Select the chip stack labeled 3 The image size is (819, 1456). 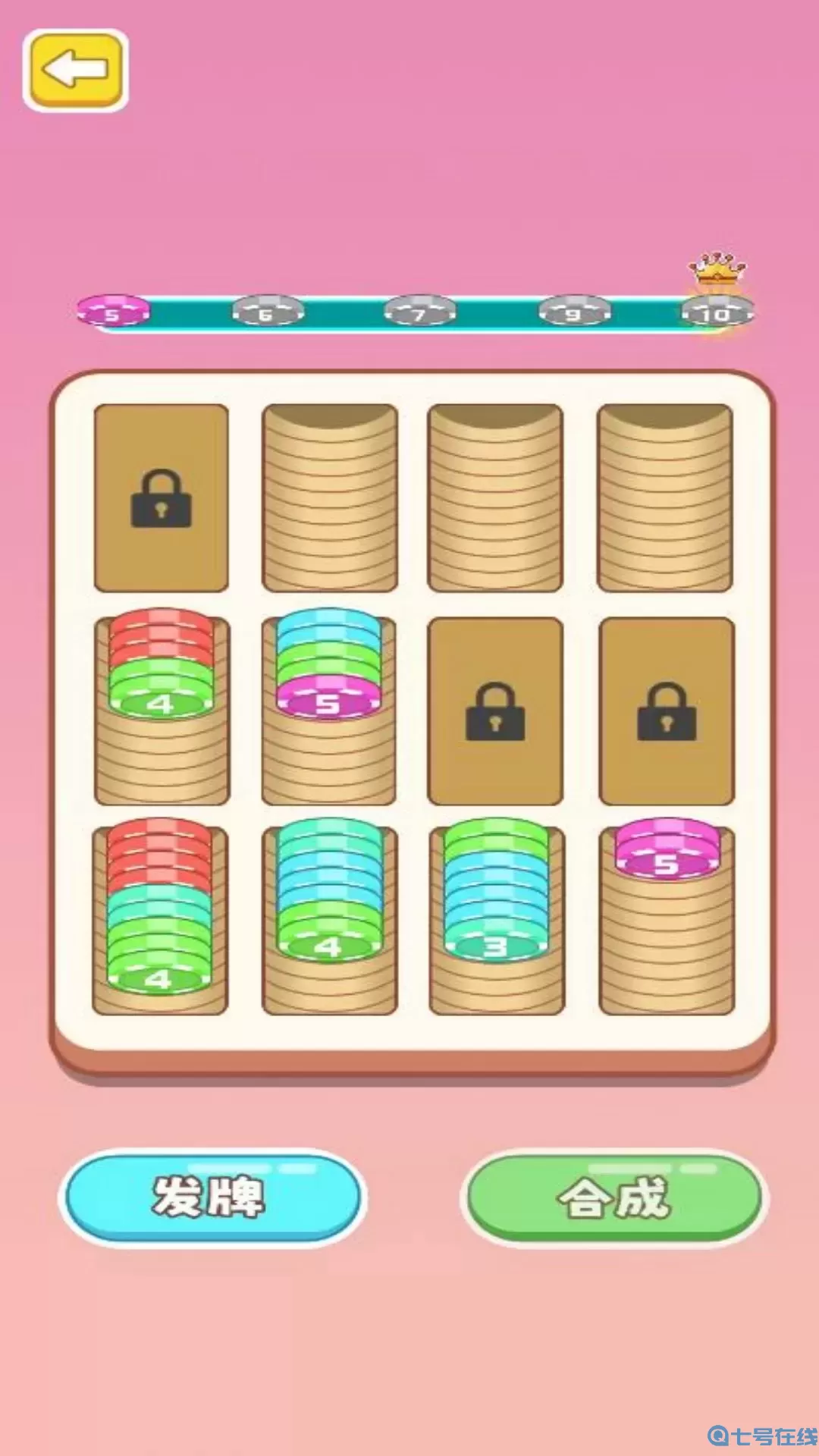[496, 895]
